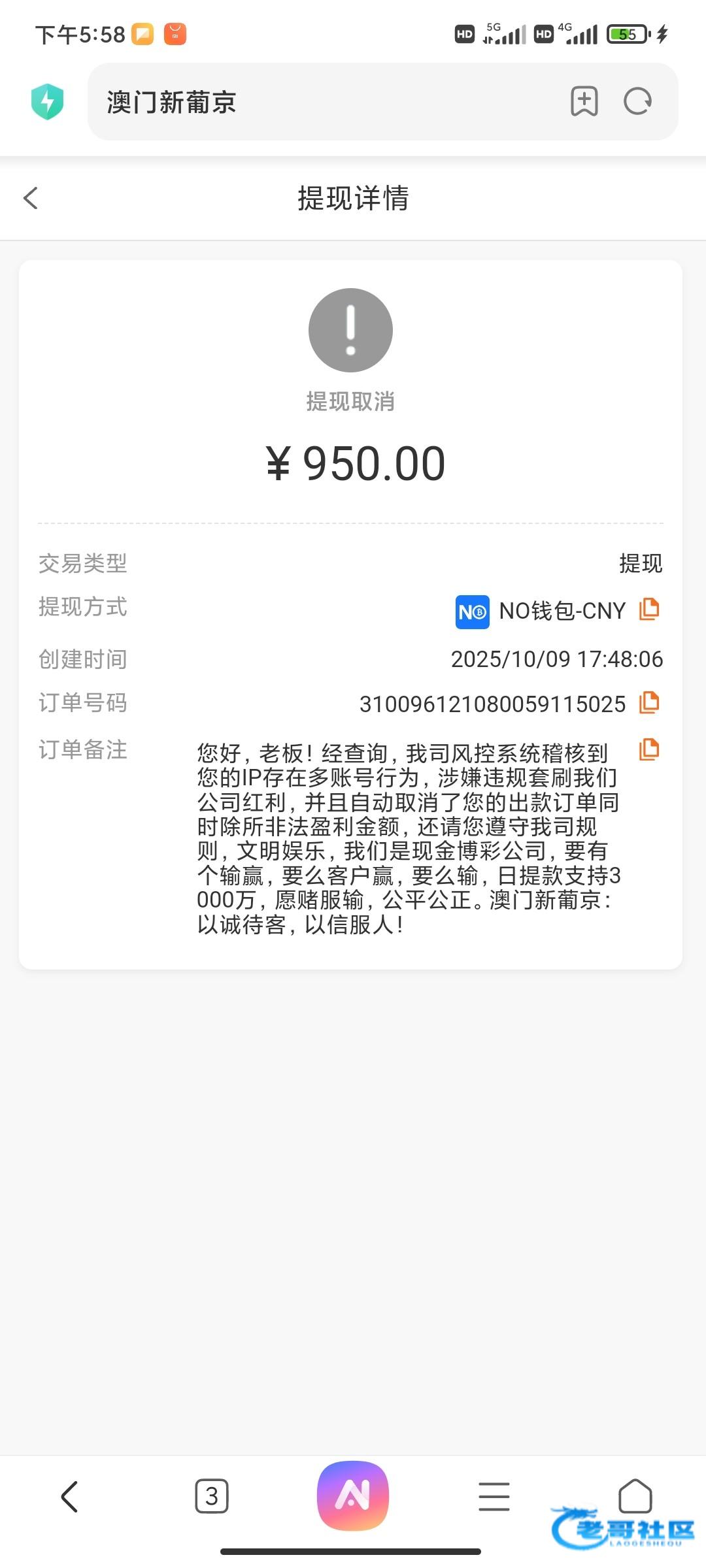706x1568 pixels.
Task: Navigate back in the browser toolbar
Action: [69, 1496]
